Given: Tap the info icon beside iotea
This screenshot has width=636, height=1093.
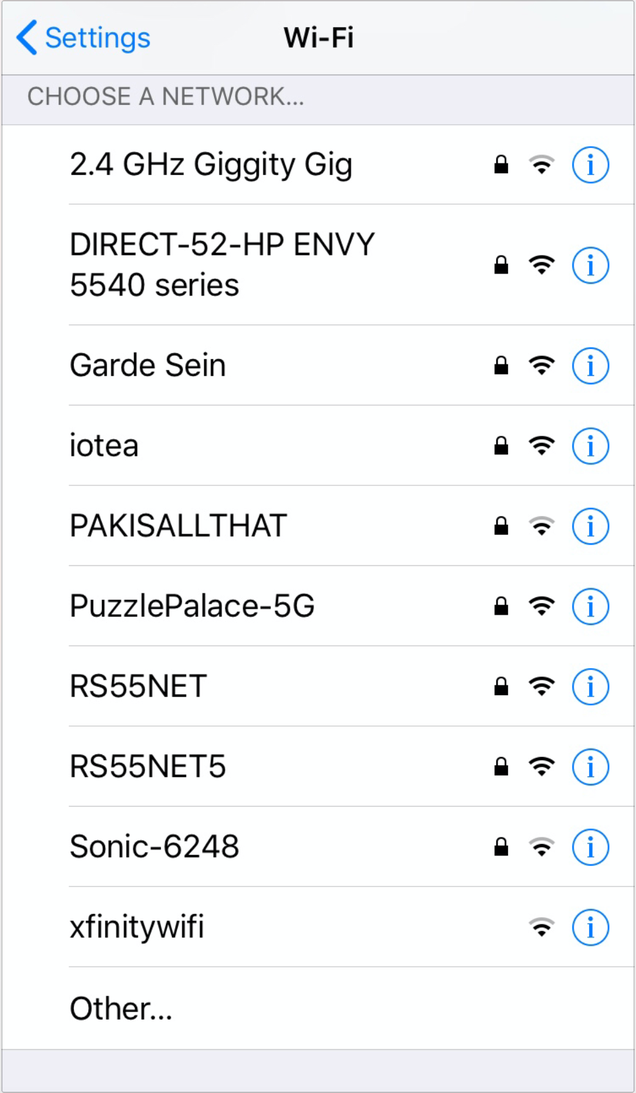Looking at the screenshot, I should point(590,445).
